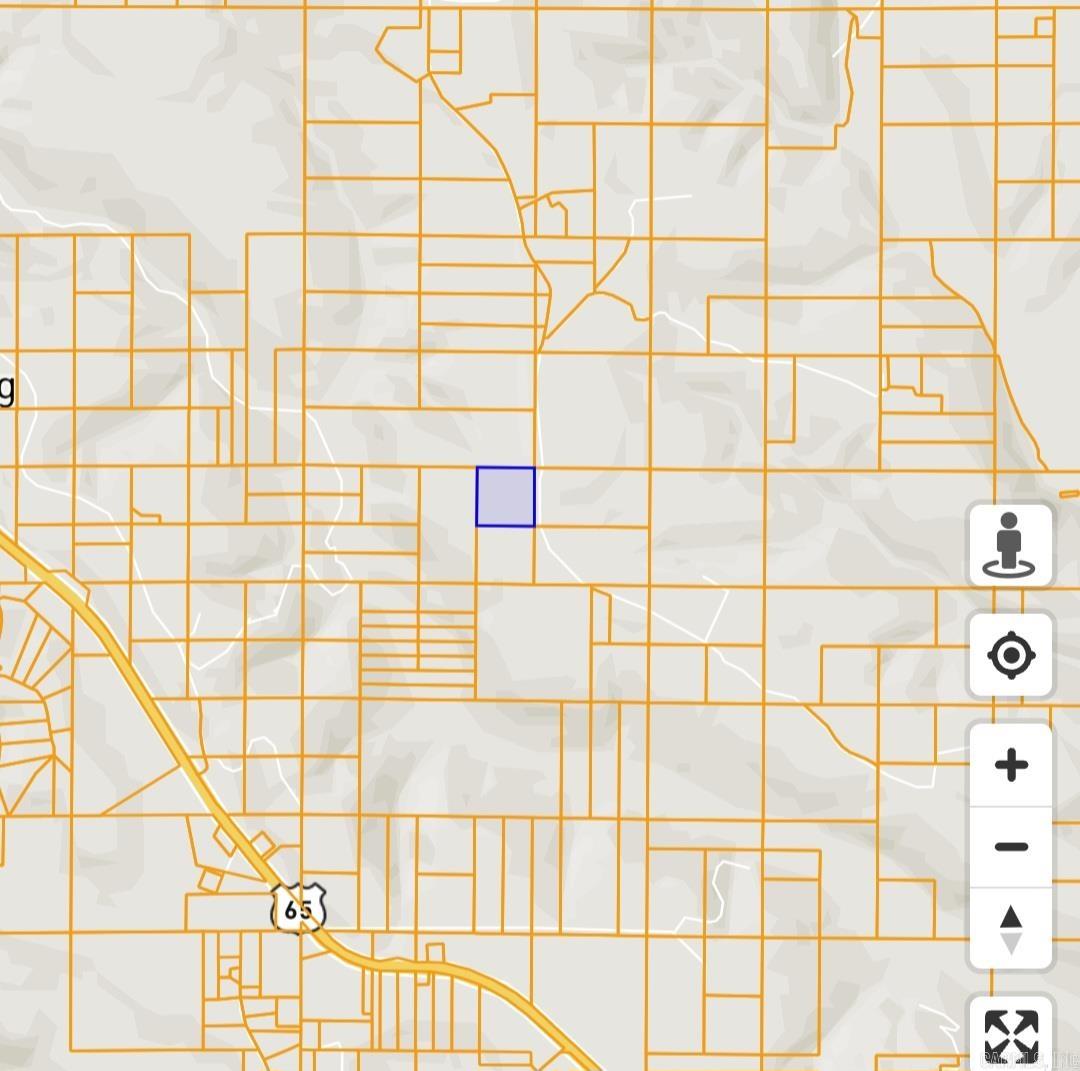Reset map compass orientation
Screen dimensions: 1080x1071
1010,929
